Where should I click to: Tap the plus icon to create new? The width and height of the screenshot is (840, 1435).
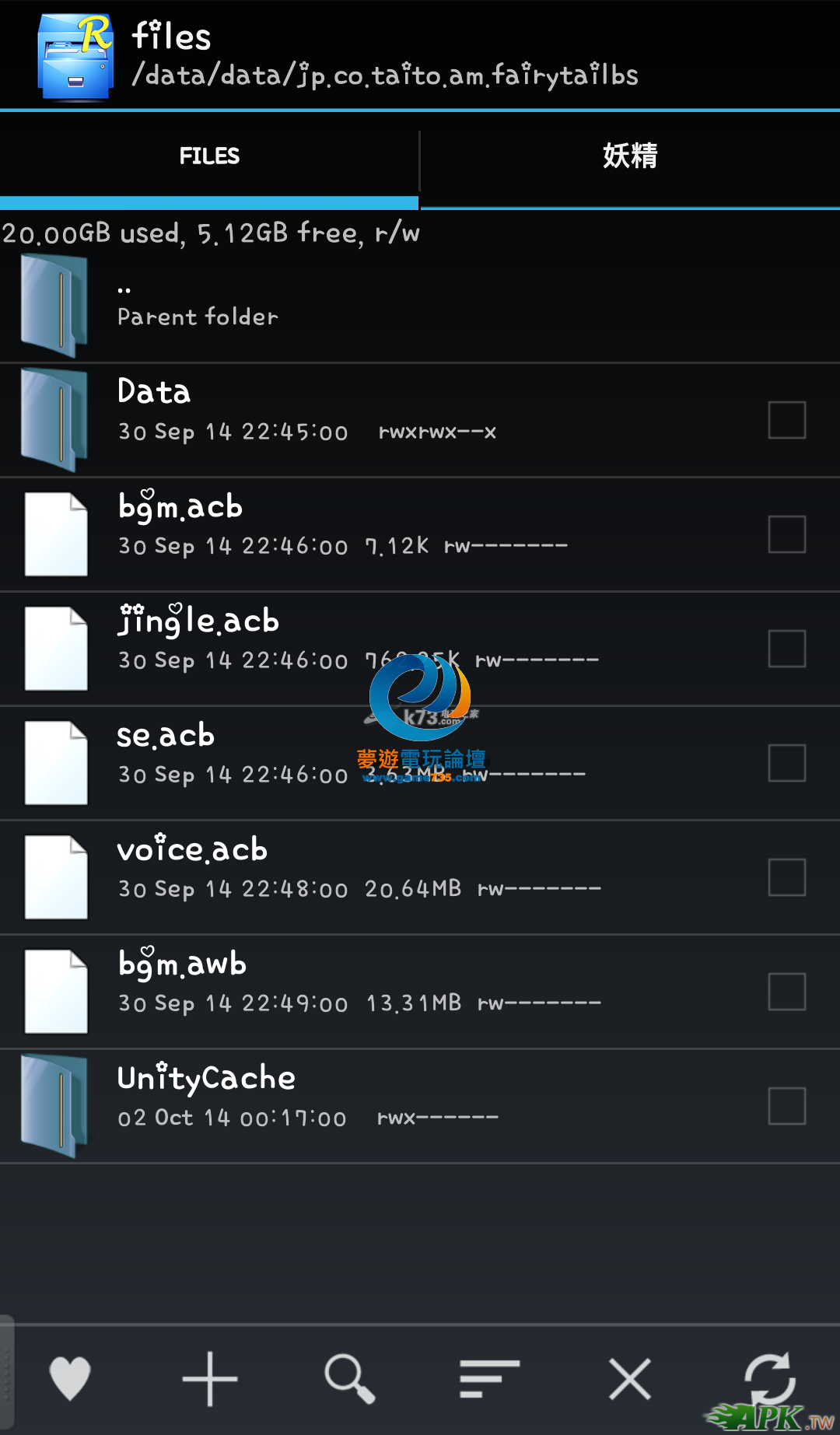tap(210, 1378)
